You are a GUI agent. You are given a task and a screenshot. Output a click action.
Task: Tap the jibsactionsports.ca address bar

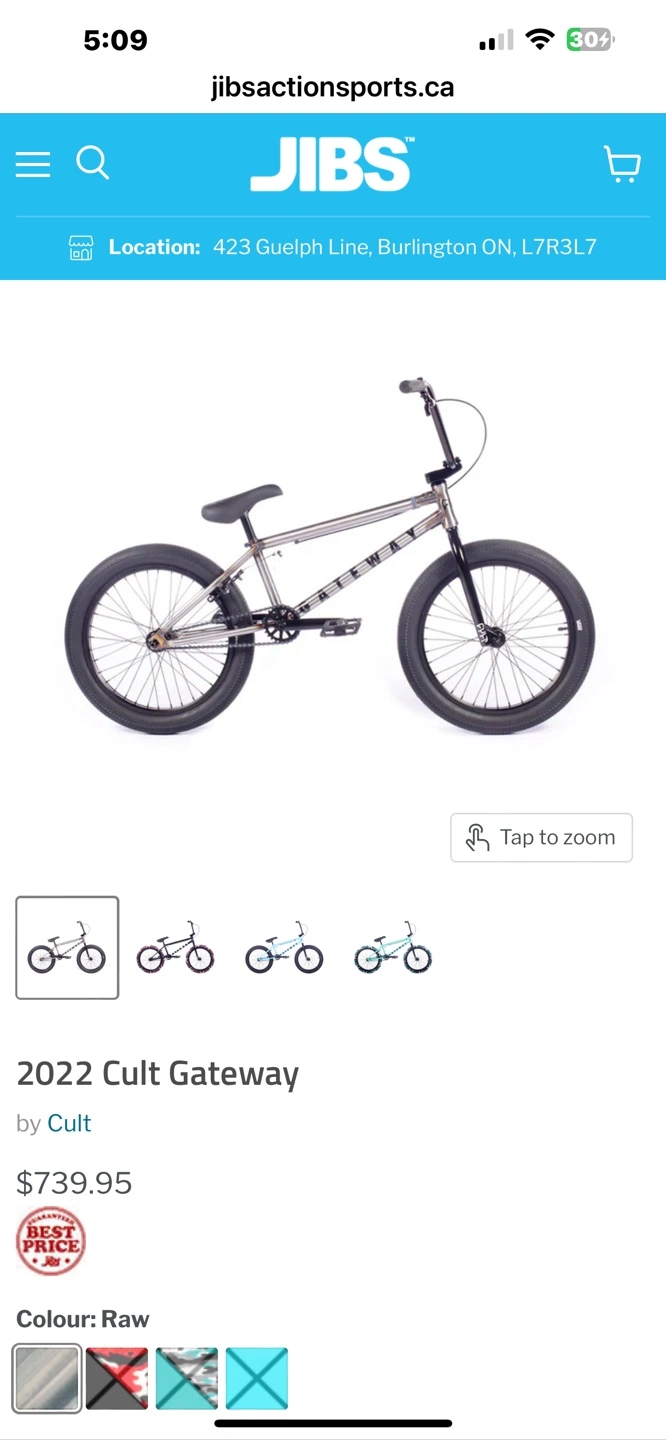pos(332,88)
